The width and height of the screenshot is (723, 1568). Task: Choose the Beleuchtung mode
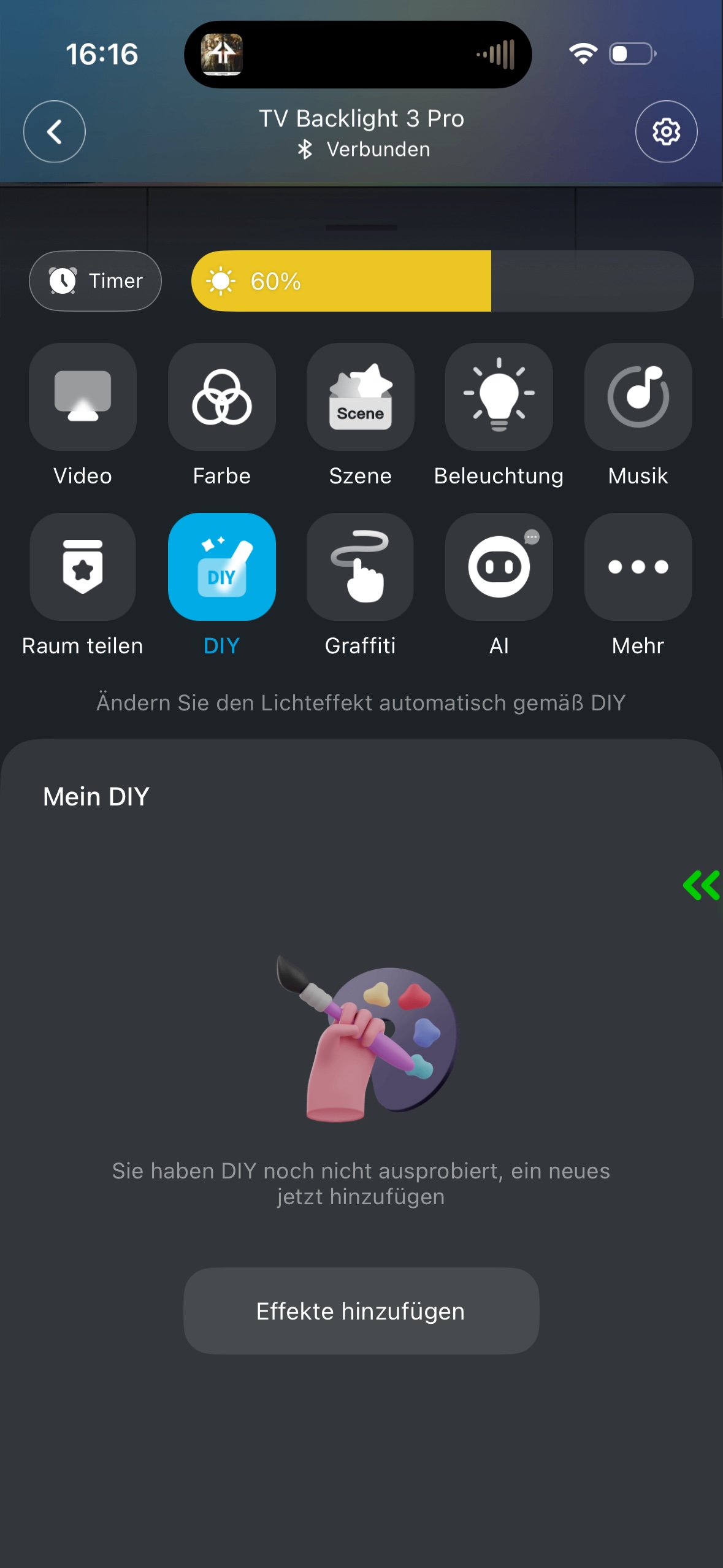499,397
